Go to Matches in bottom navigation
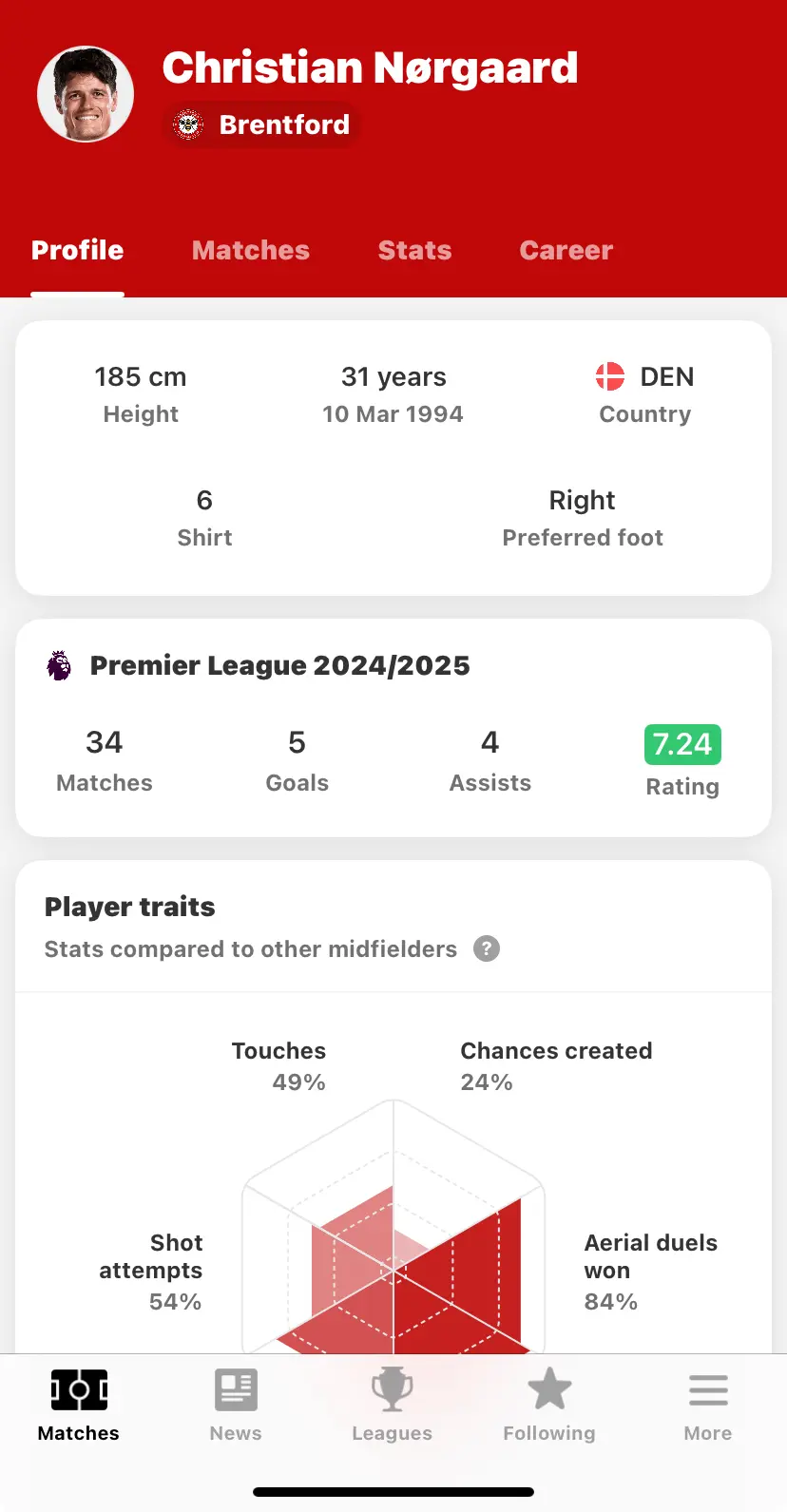The height and width of the screenshot is (1512, 787). pyautogui.click(x=79, y=1407)
